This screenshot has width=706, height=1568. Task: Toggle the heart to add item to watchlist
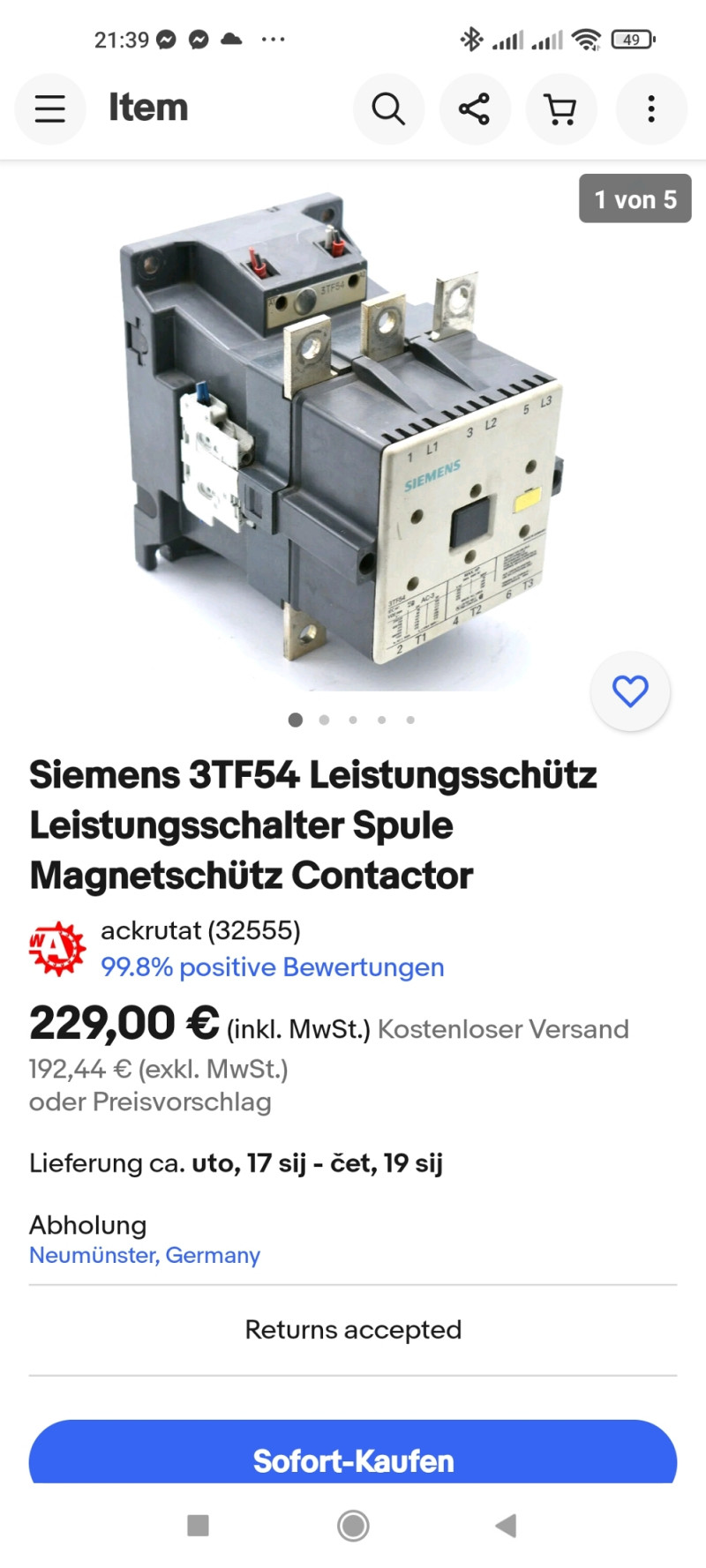point(630,691)
